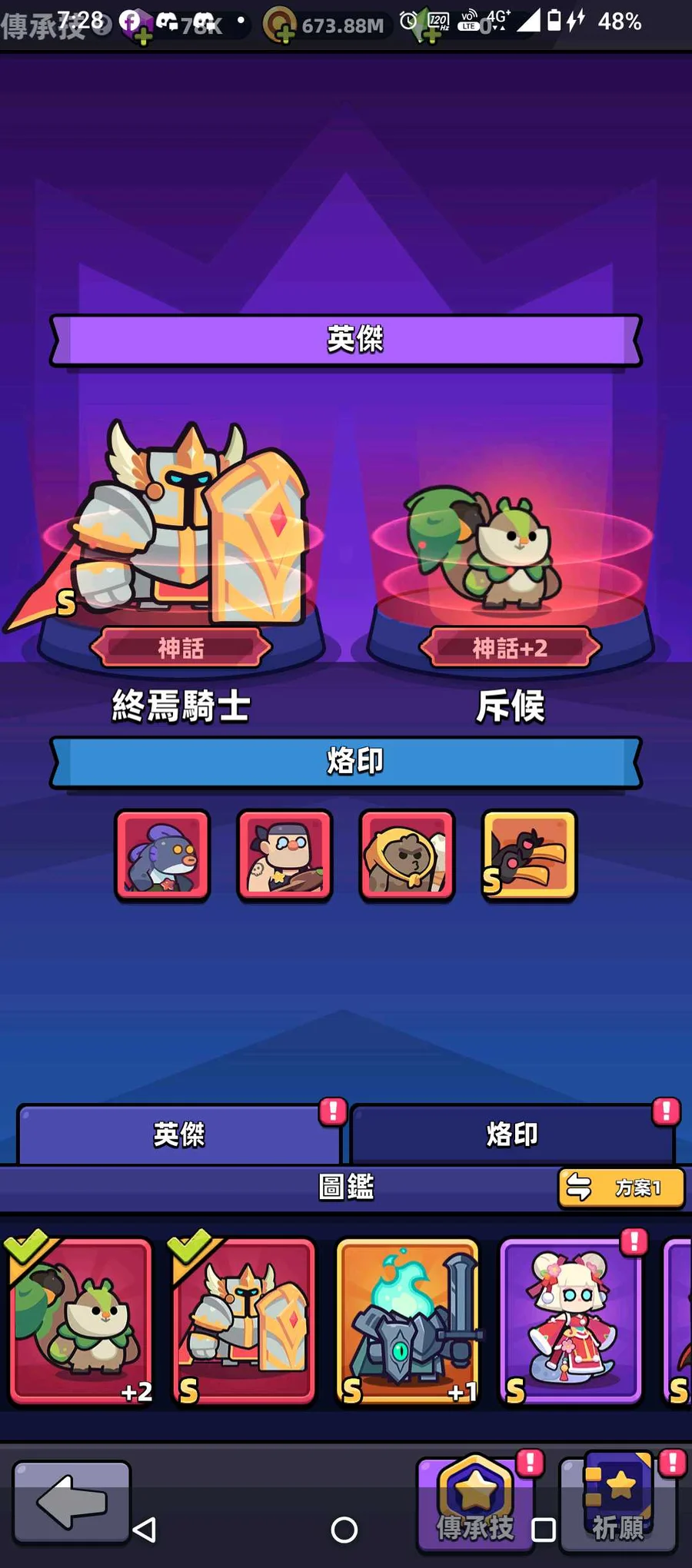Open the black bird imprint slot

tap(529, 855)
